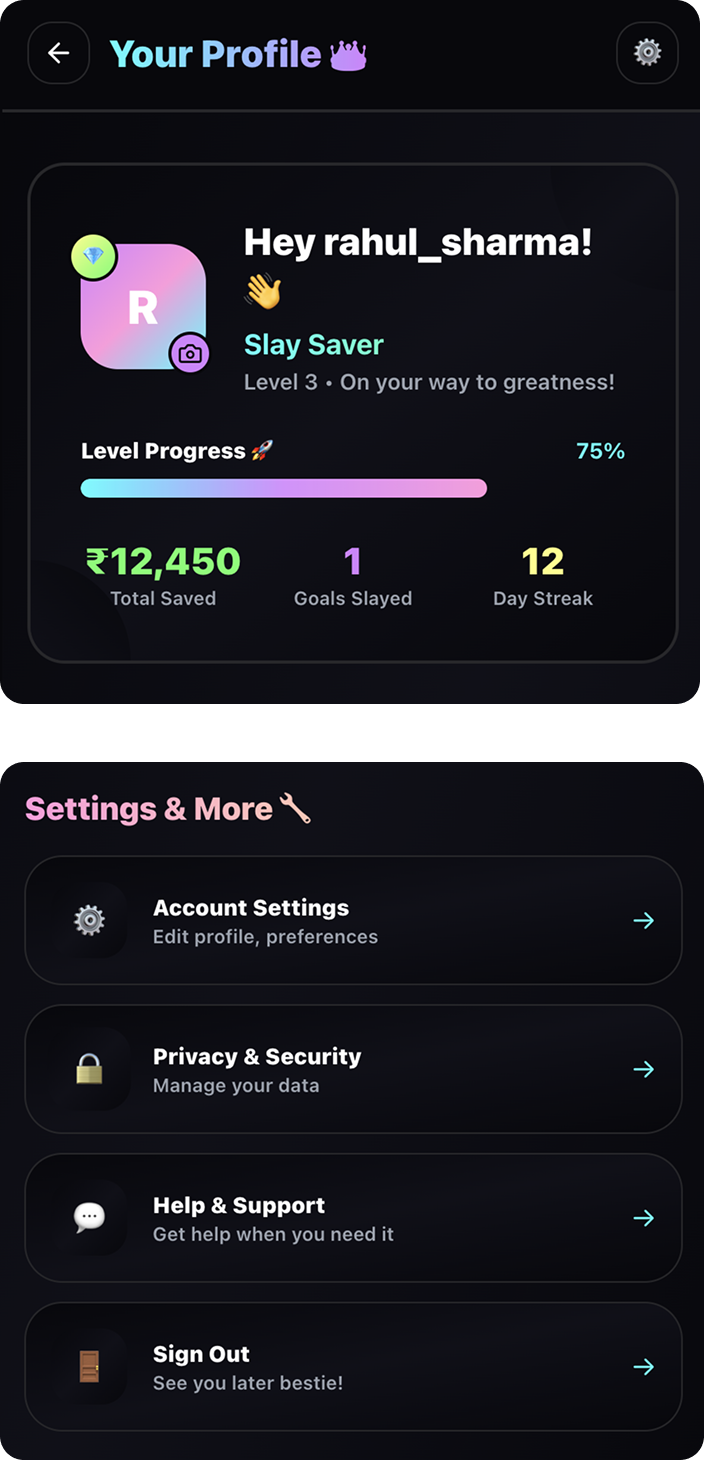704x1460 pixels.
Task: Go back using the arrow button
Action: [59, 53]
